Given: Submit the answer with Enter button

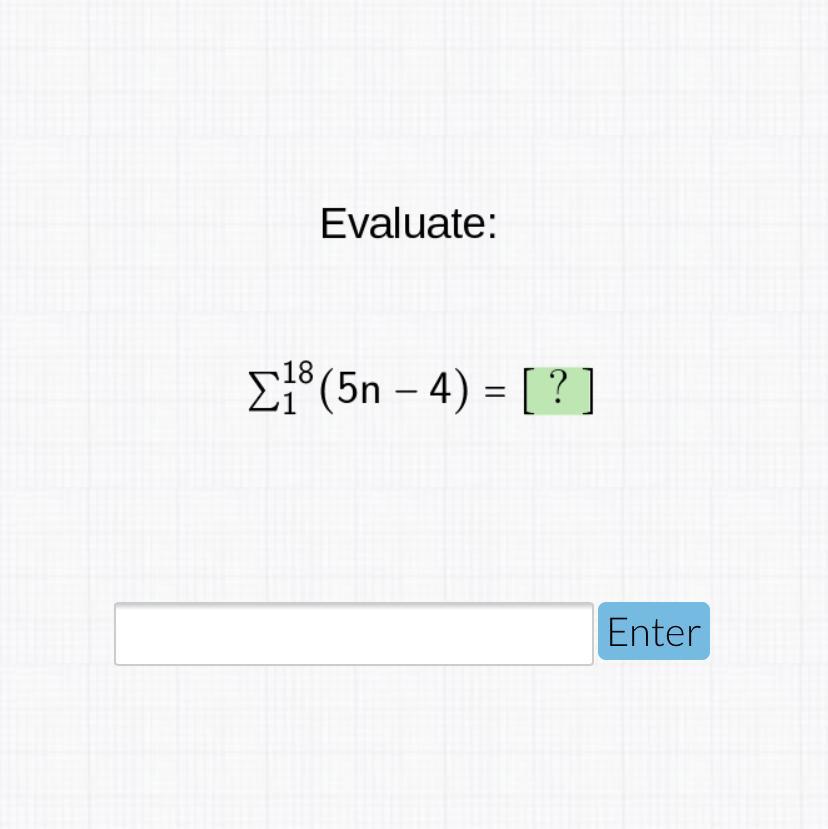Looking at the screenshot, I should coord(654,631).
